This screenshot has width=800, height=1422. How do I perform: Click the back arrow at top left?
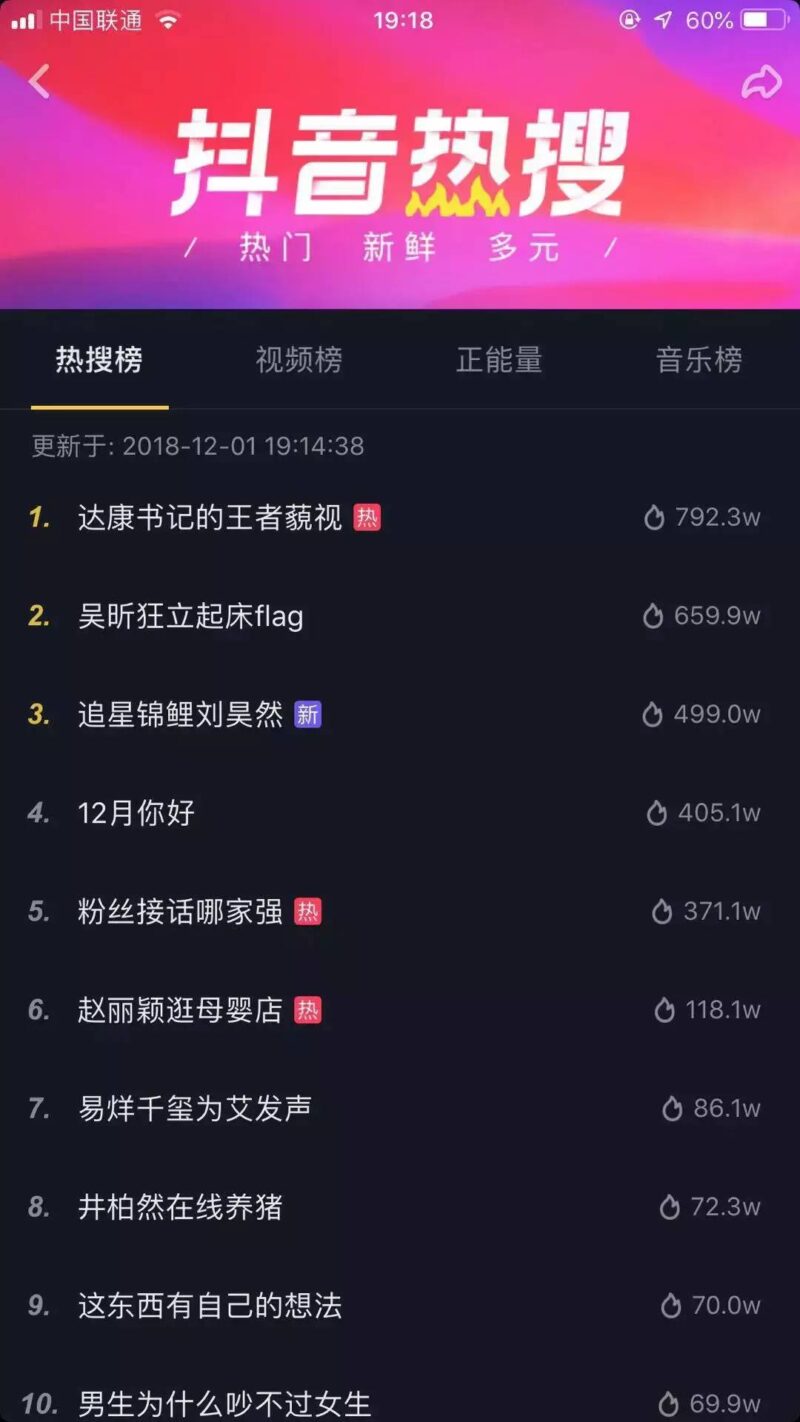click(38, 82)
